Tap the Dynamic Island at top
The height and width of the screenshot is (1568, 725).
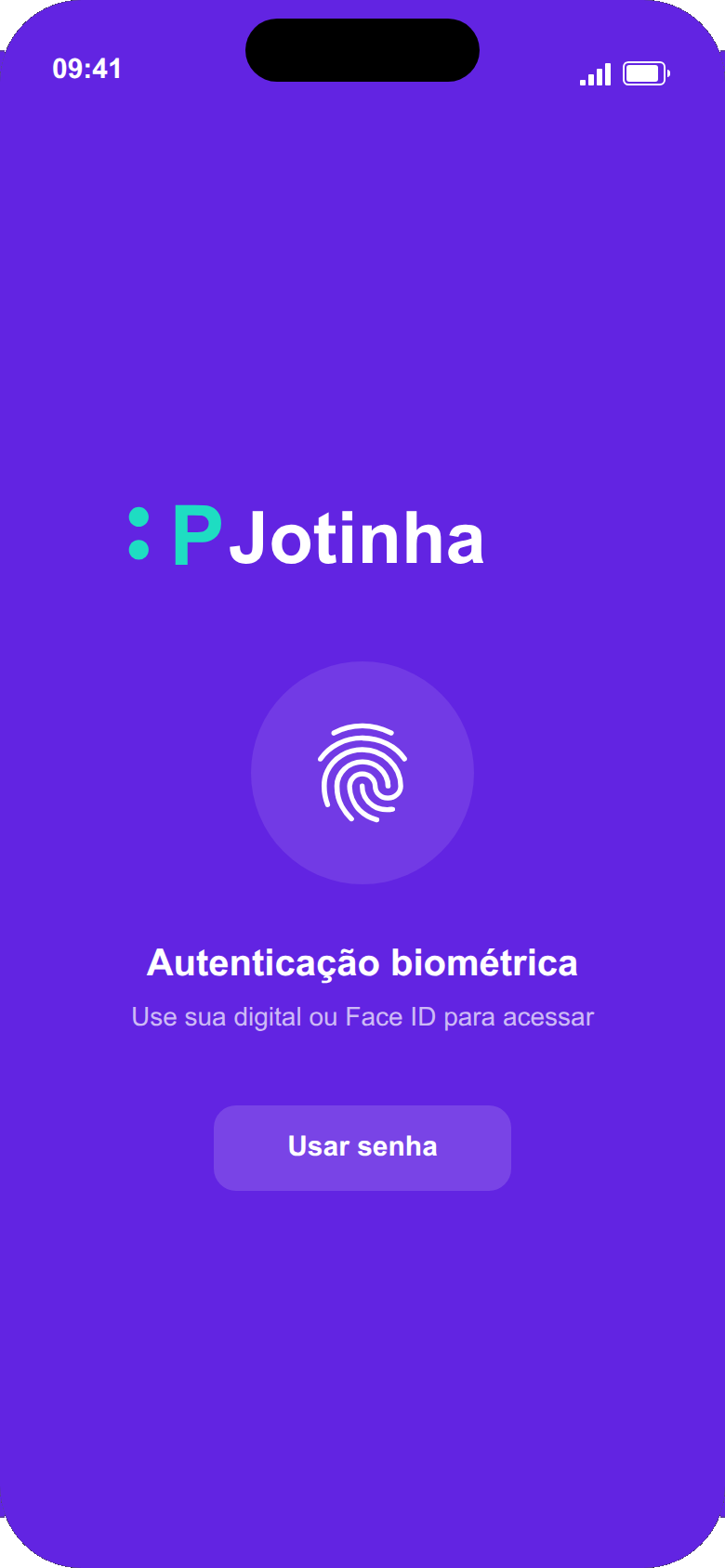point(362,49)
